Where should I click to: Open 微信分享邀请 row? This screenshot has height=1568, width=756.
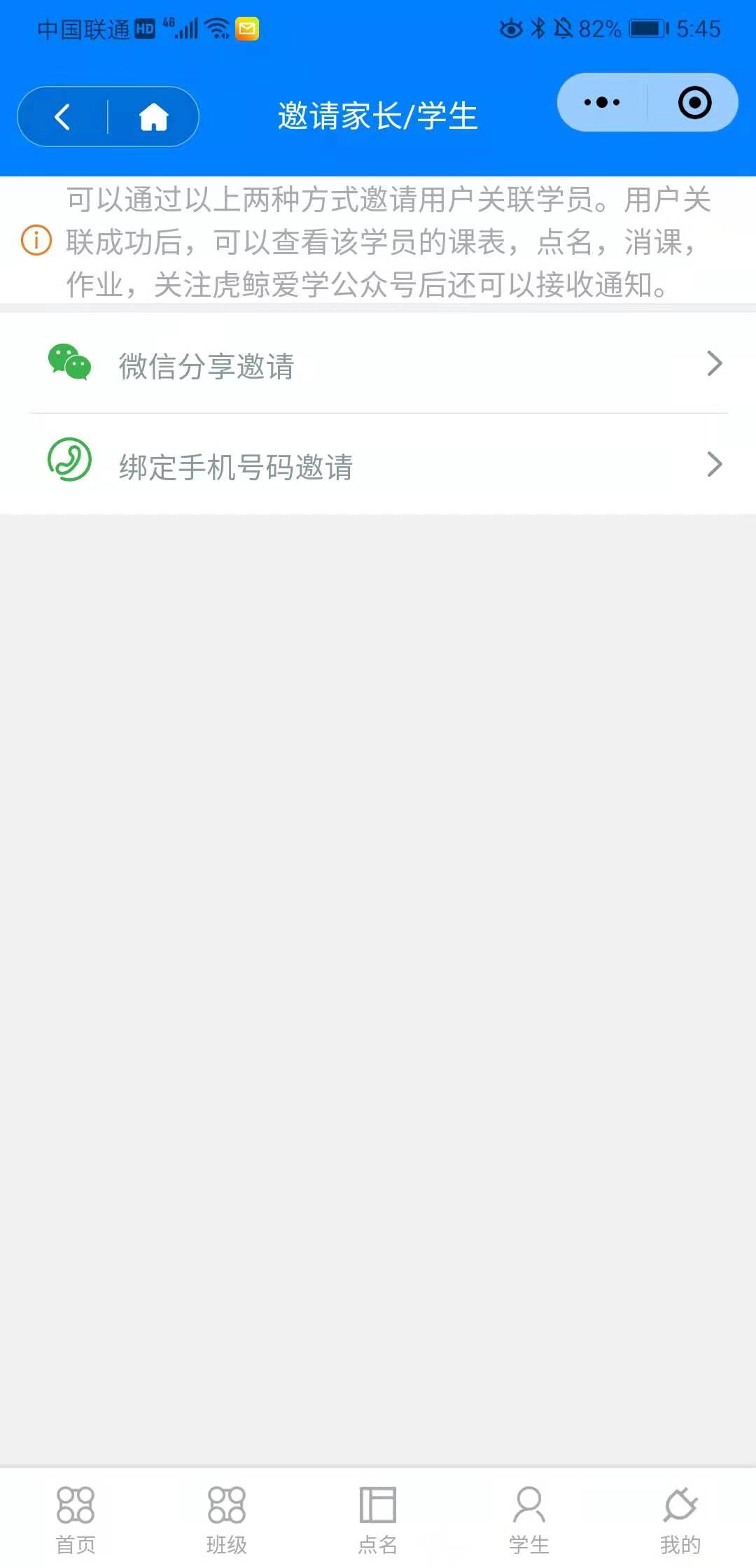[x=378, y=363]
